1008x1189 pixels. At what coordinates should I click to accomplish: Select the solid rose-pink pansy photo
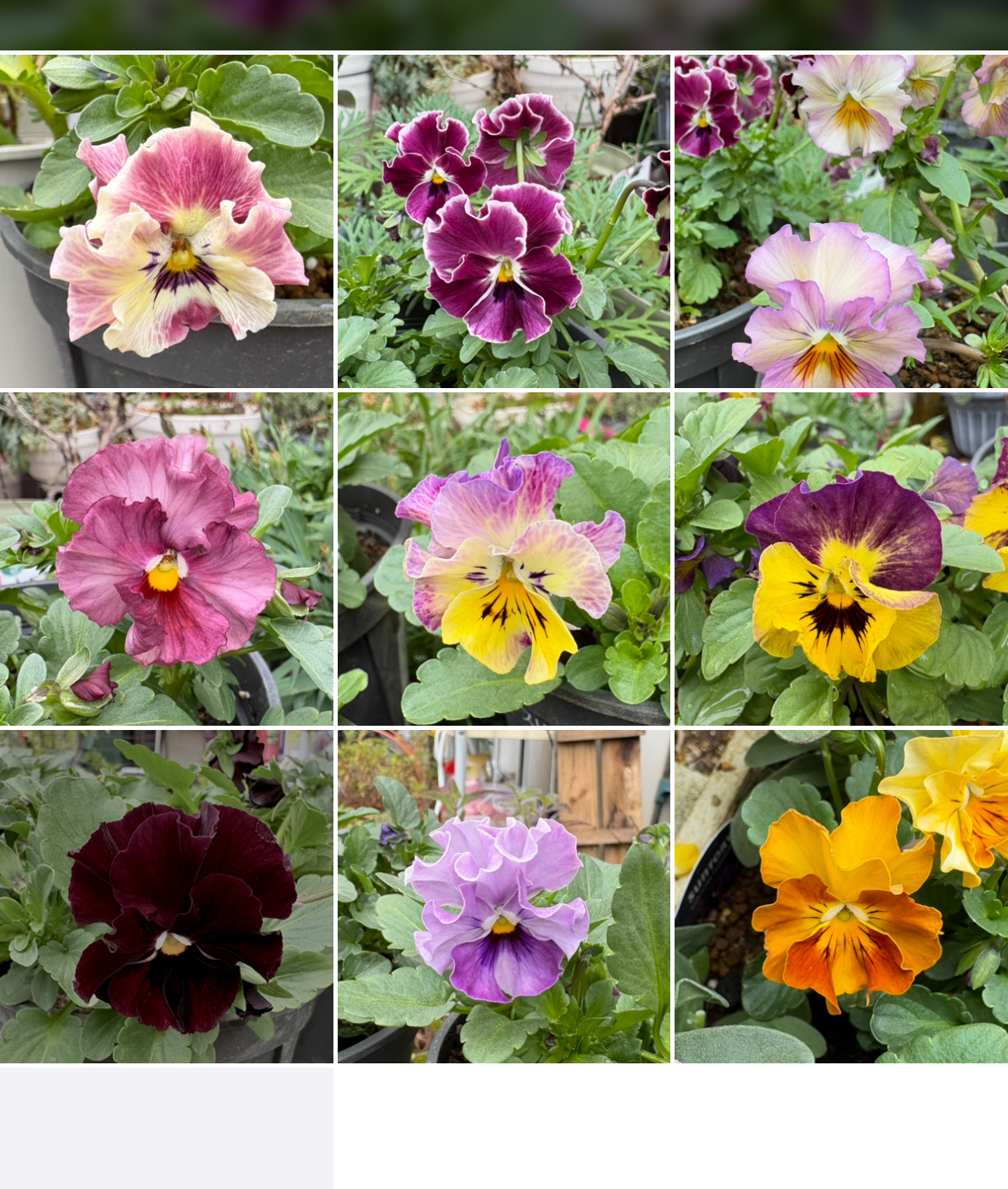point(167,559)
